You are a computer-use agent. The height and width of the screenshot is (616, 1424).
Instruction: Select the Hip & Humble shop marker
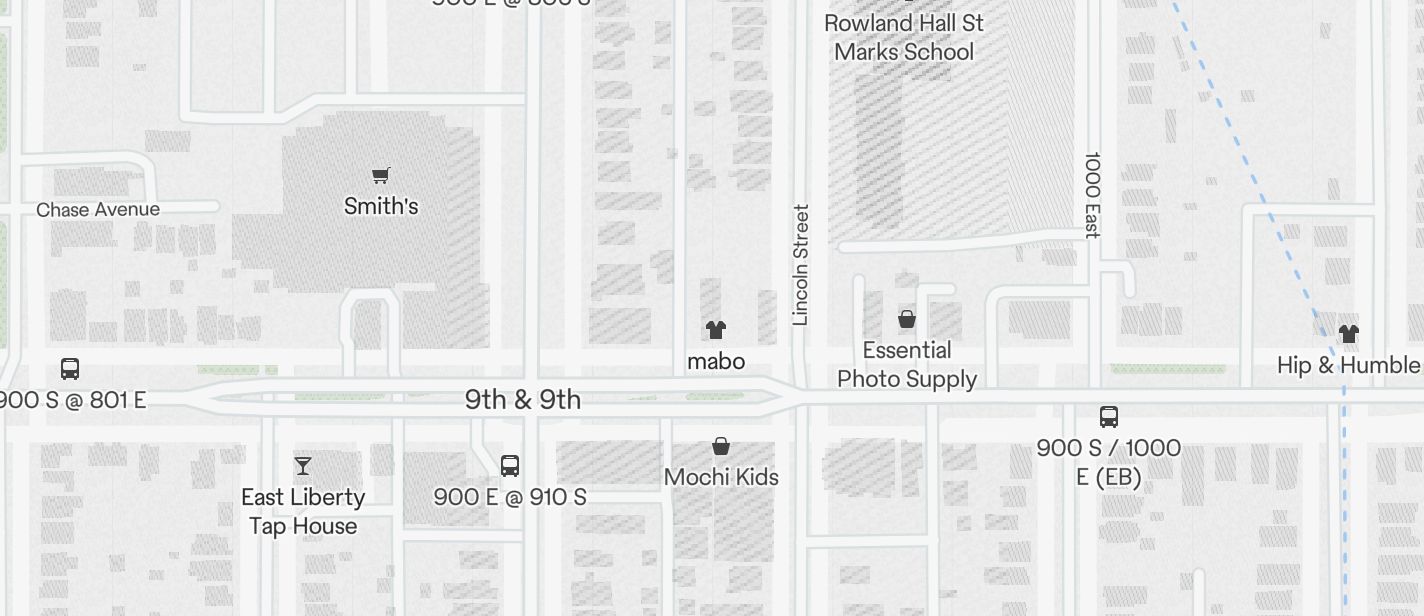click(x=1348, y=334)
